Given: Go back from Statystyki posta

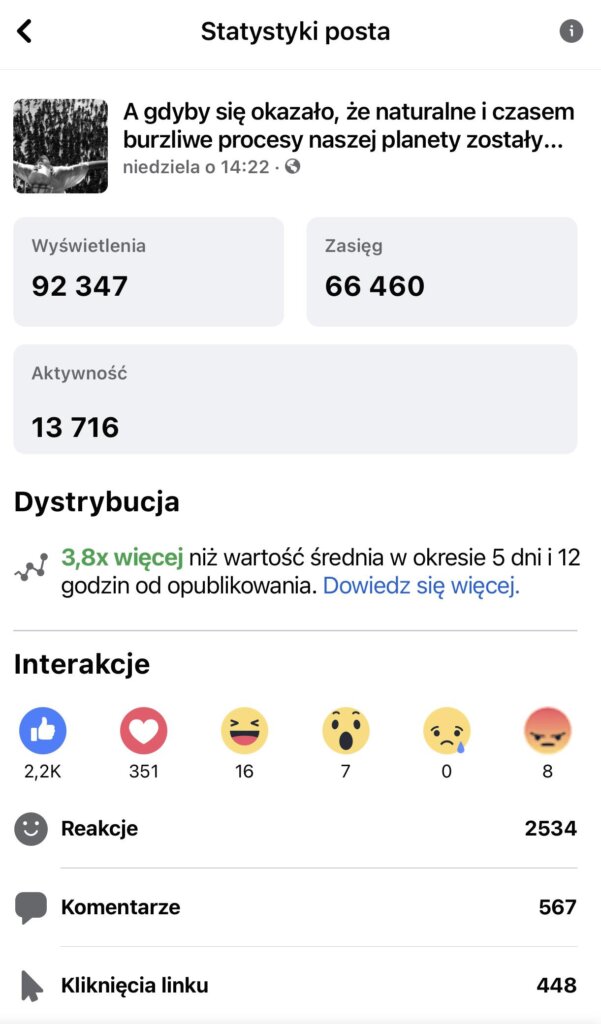Looking at the screenshot, I should pyautogui.click(x=25, y=31).
